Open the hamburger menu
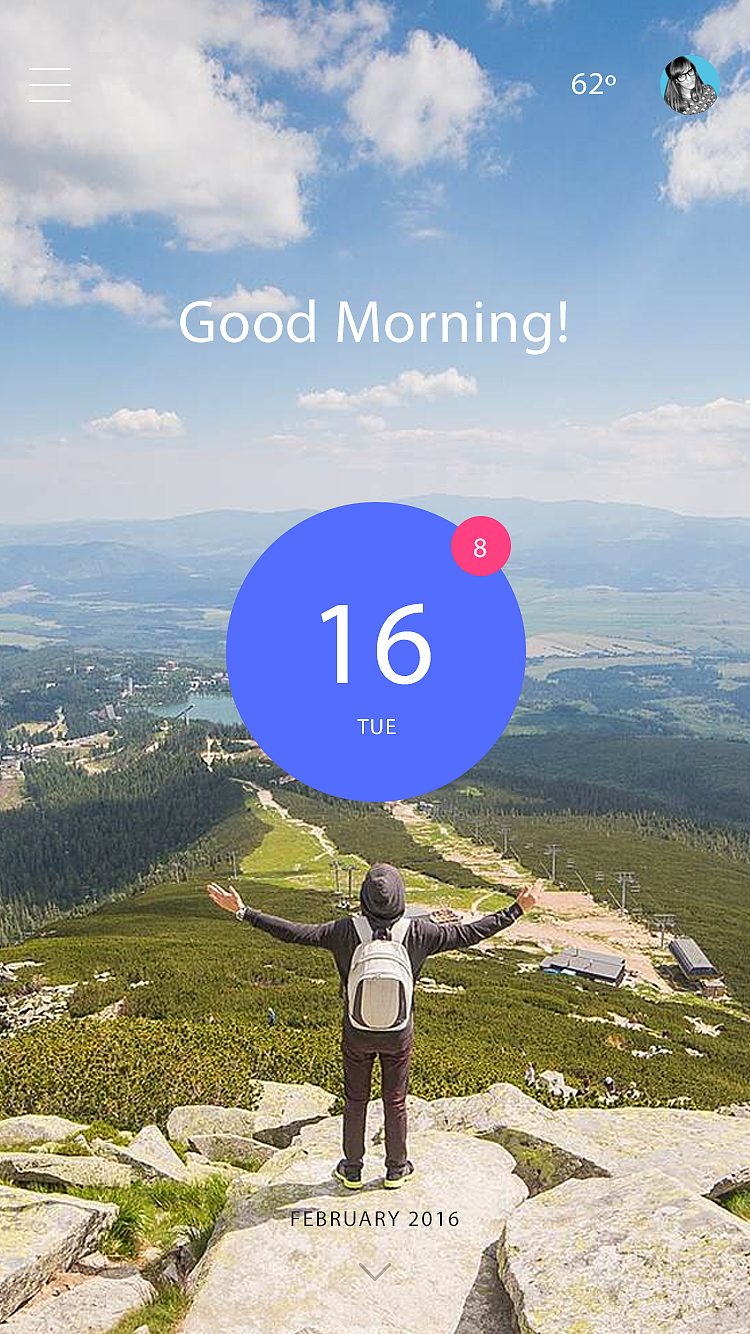The width and height of the screenshot is (750, 1334). 50,85
